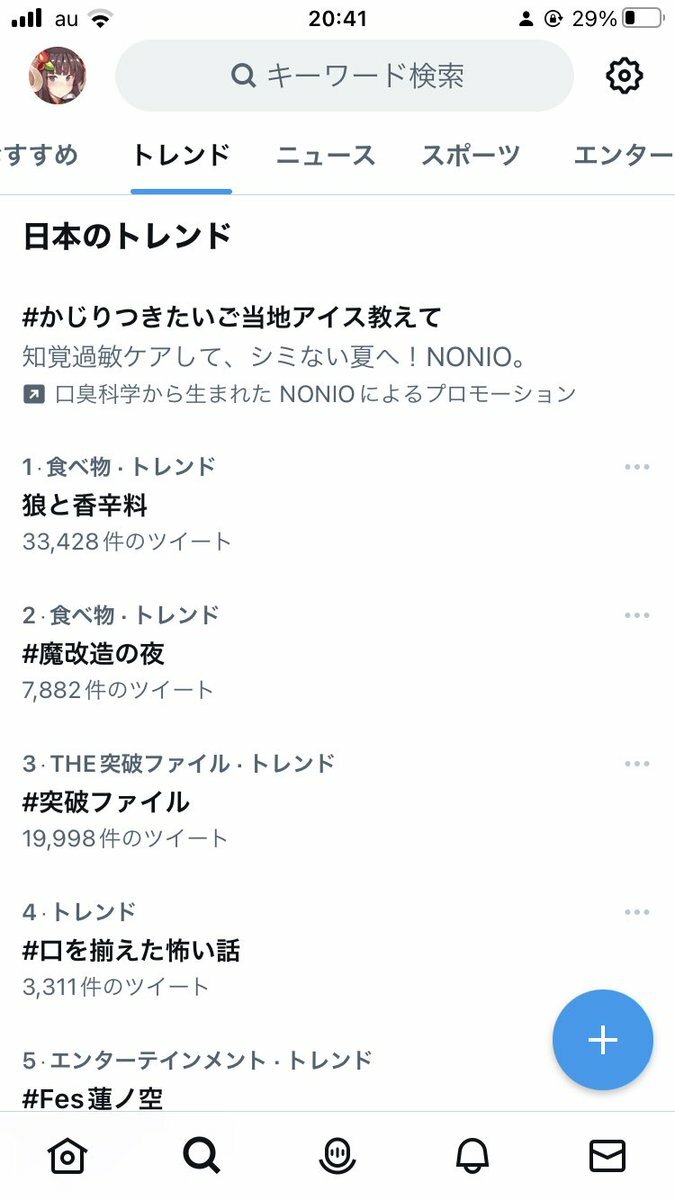Open more options for #魔改造の夜
This screenshot has height=1200, width=675.
point(637,615)
